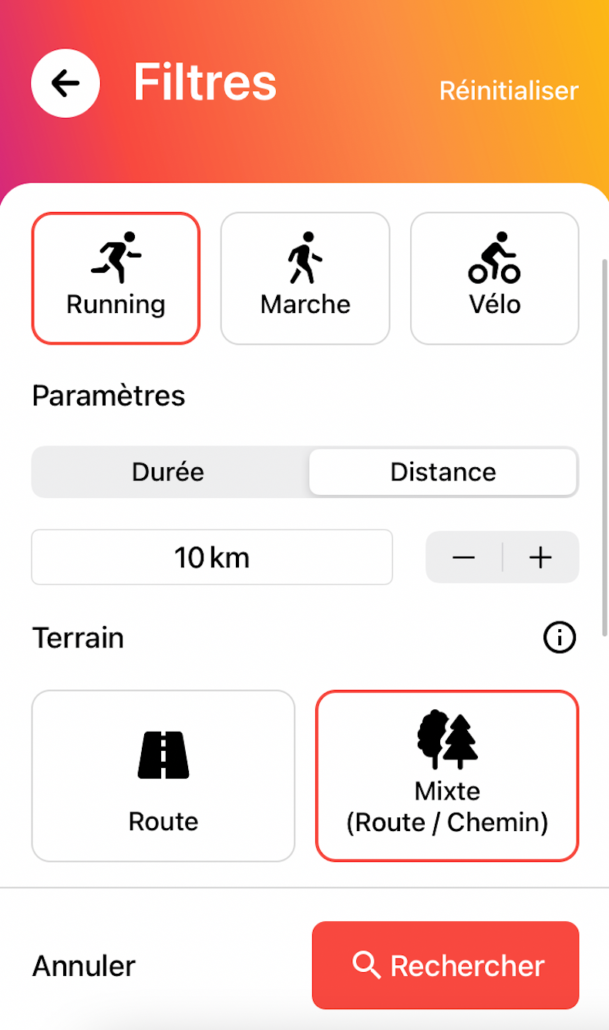Pick the Vélo activity
The image size is (609, 1030).
click(494, 278)
